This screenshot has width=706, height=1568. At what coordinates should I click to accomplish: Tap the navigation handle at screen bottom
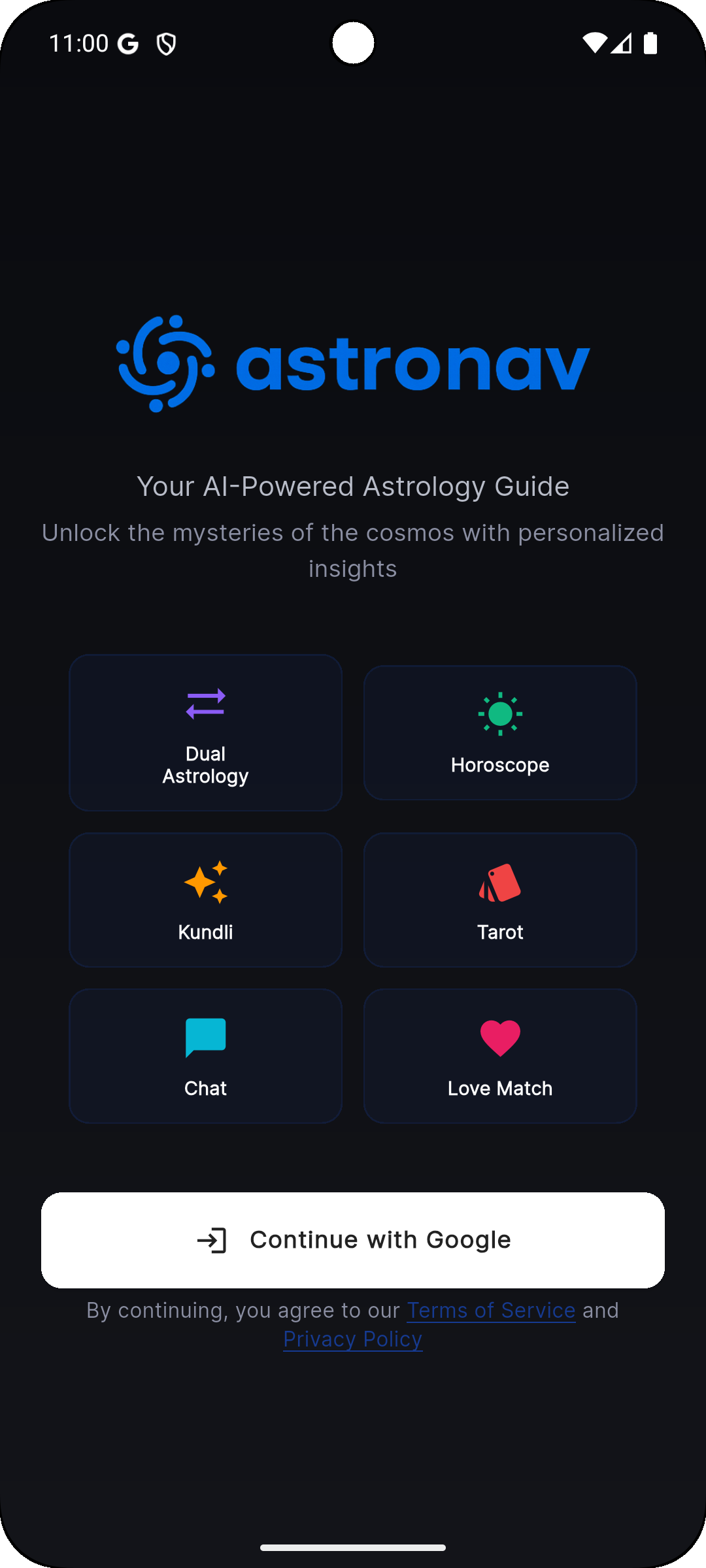(x=353, y=1547)
